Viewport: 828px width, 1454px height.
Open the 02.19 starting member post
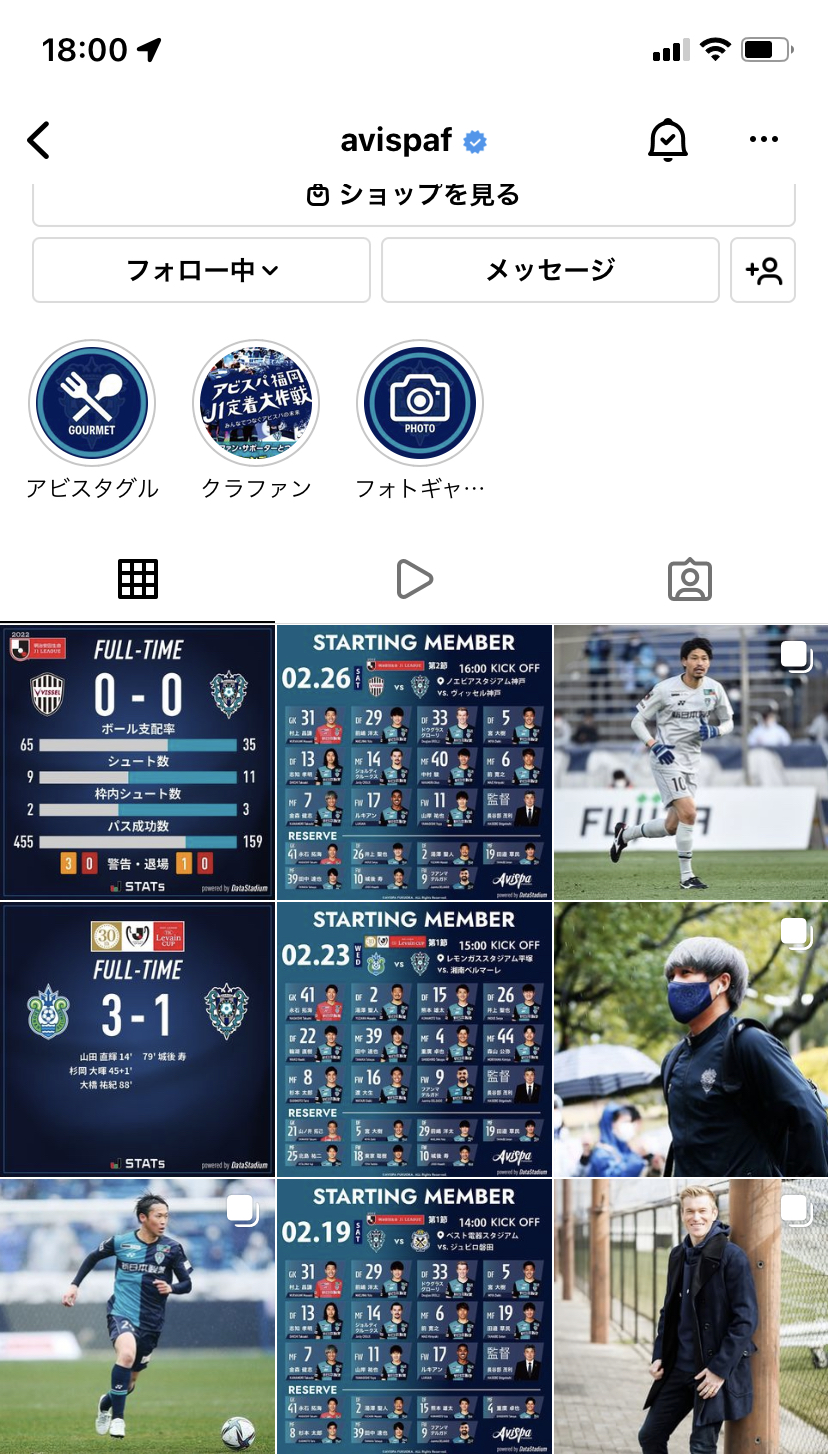coord(414,1316)
